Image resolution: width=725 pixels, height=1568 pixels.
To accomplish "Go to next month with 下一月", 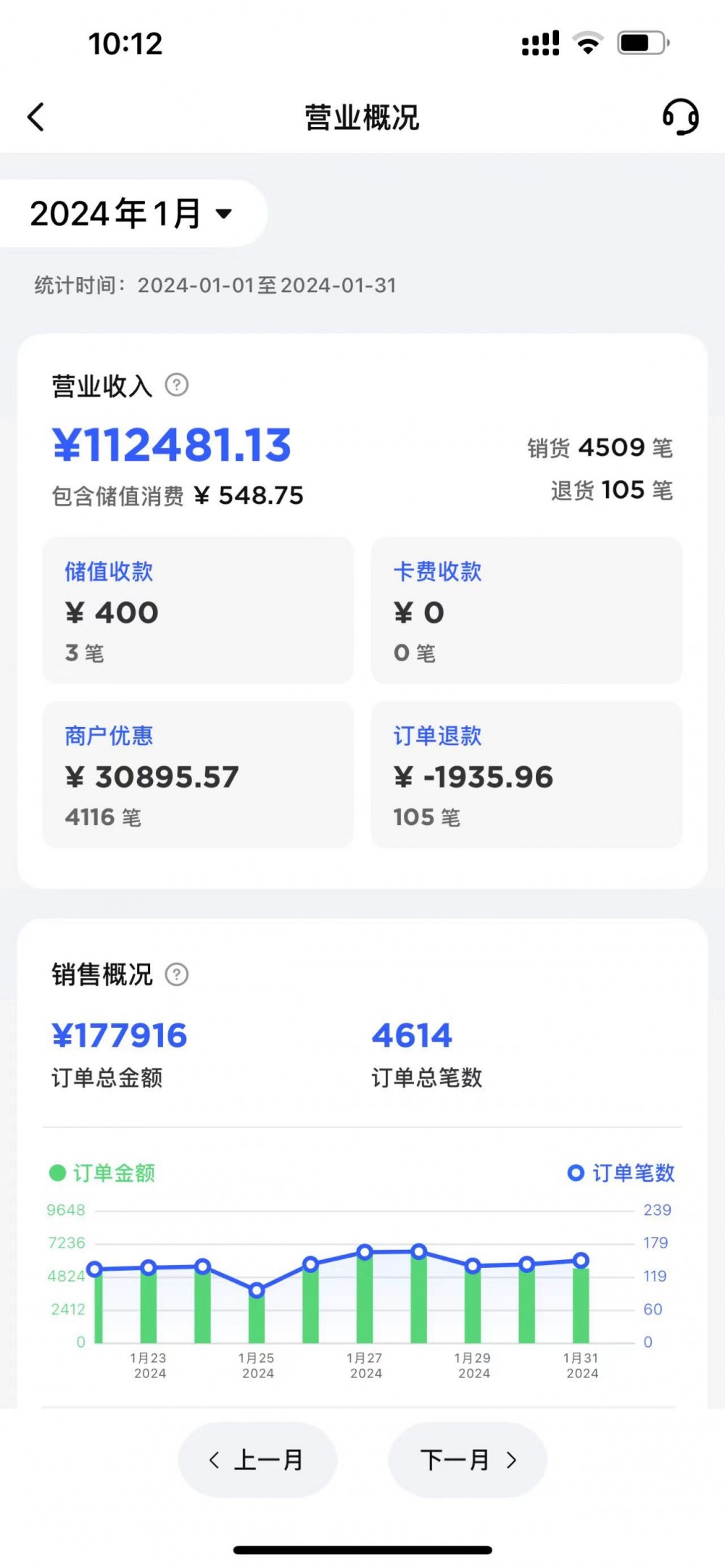I will [x=468, y=1460].
